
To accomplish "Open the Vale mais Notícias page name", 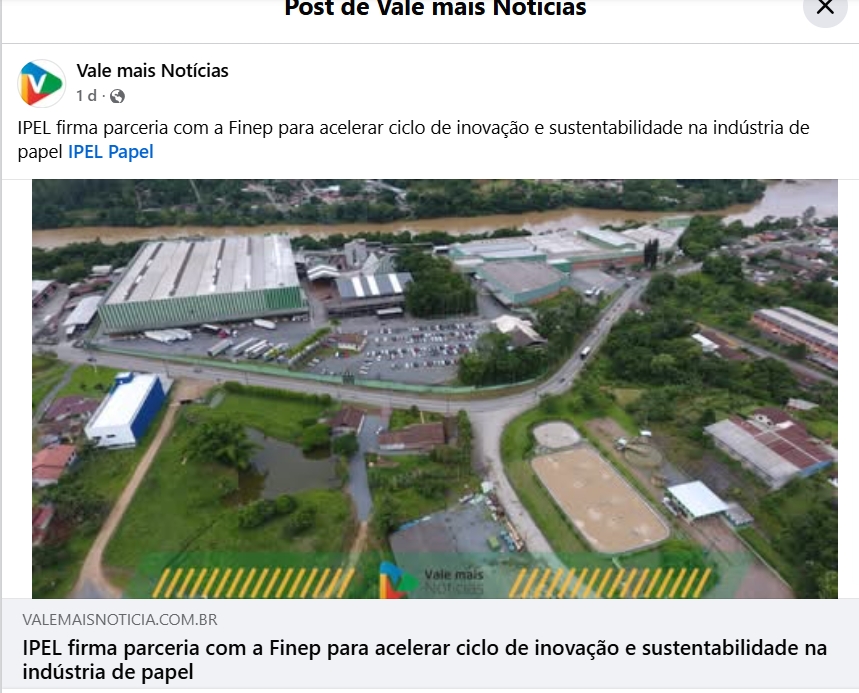I will (x=152, y=70).
